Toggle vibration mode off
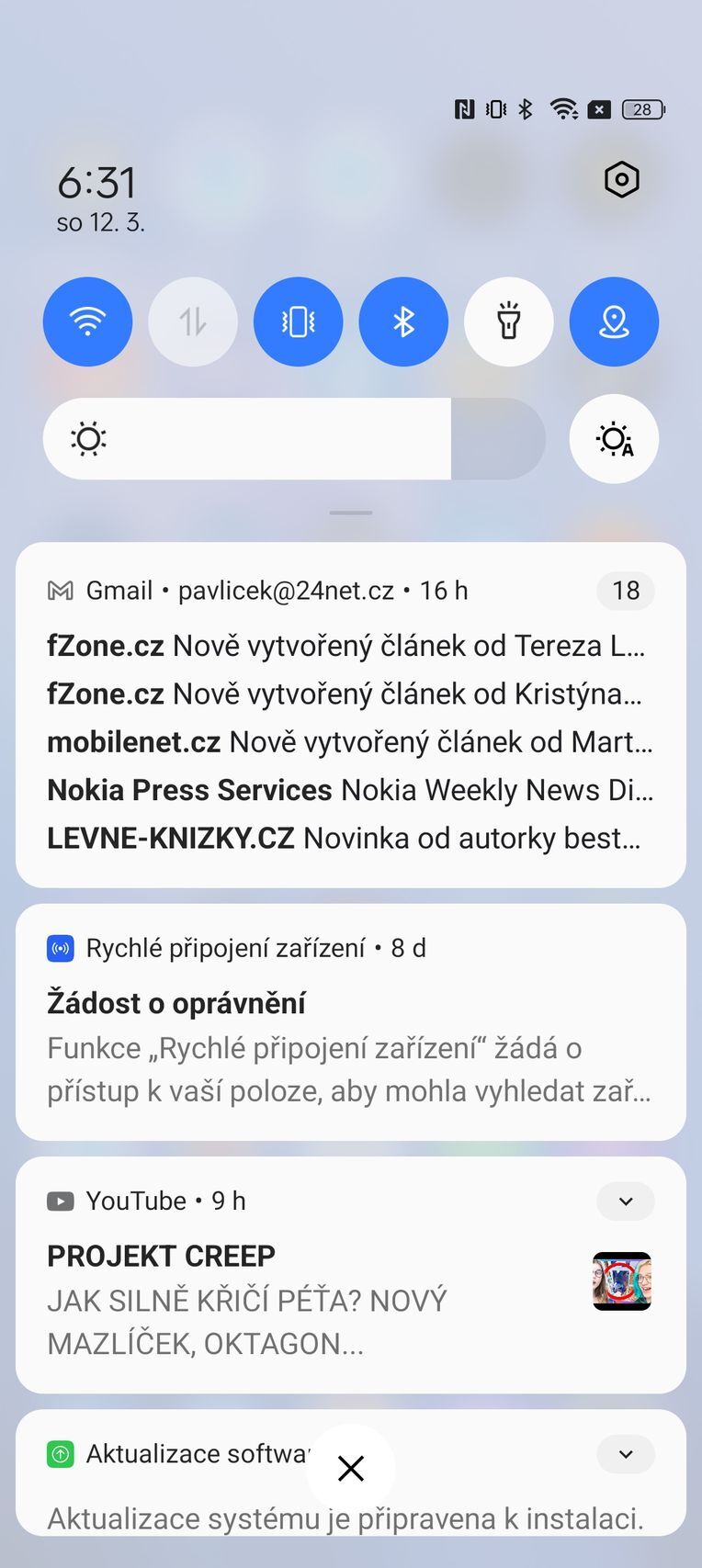Screen dimensions: 702x1568 point(298,321)
